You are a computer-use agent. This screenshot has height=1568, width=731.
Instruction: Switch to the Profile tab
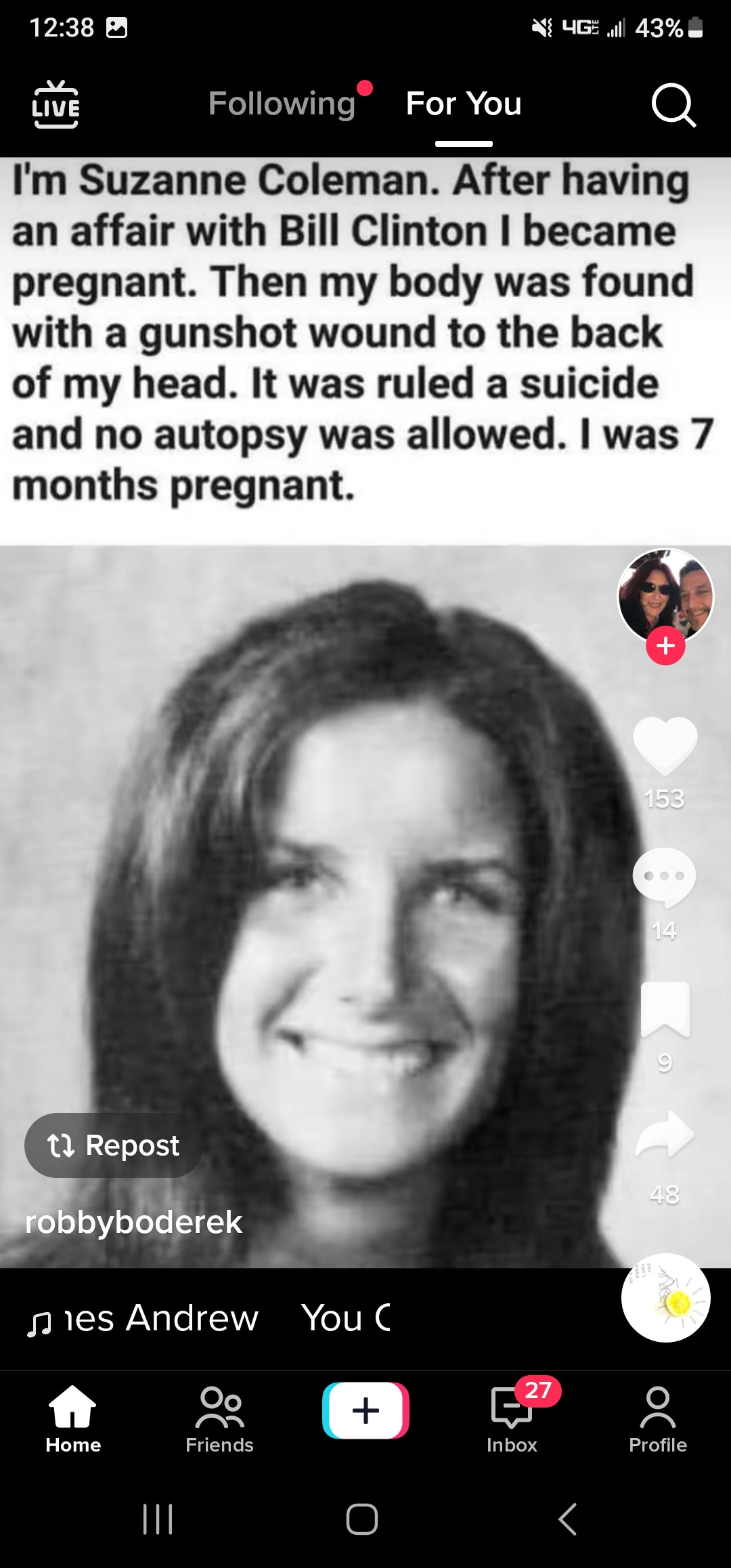[x=657, y=1419]
